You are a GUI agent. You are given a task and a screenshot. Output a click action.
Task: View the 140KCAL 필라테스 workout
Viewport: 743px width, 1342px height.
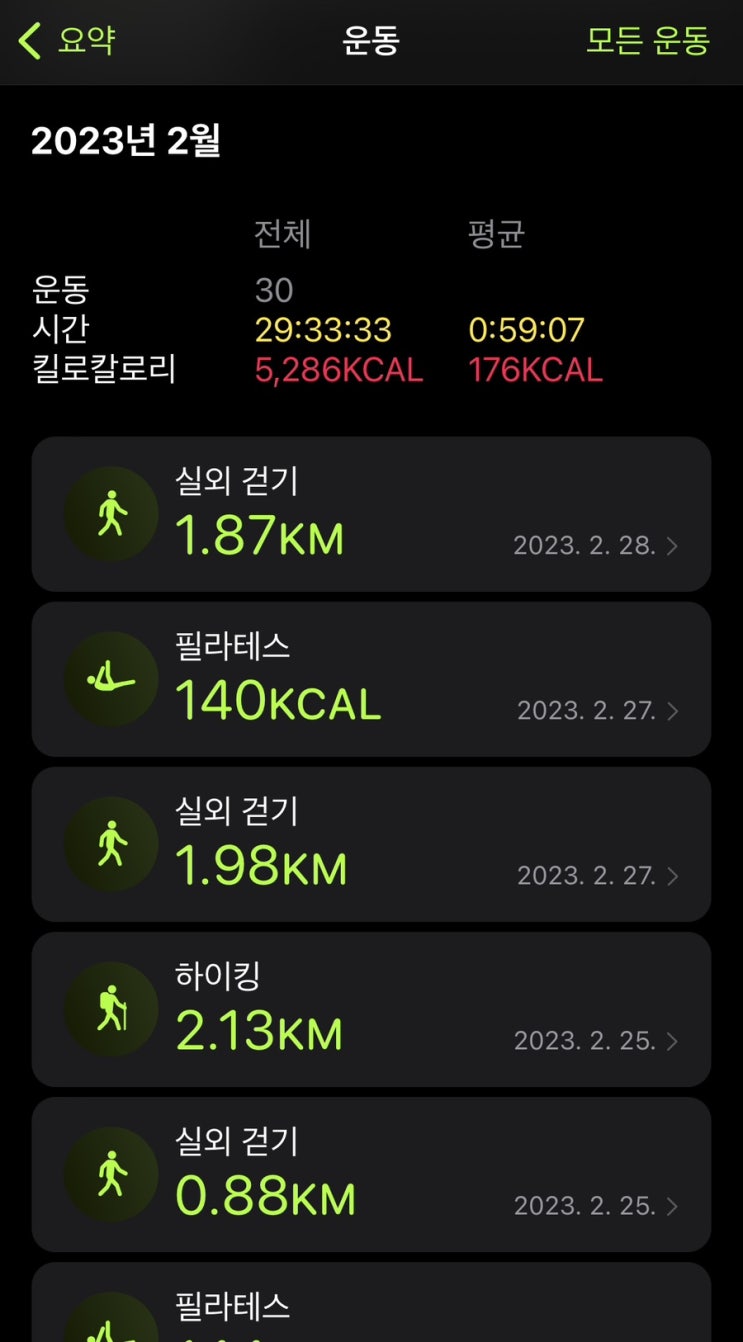[x=371, y=679]
